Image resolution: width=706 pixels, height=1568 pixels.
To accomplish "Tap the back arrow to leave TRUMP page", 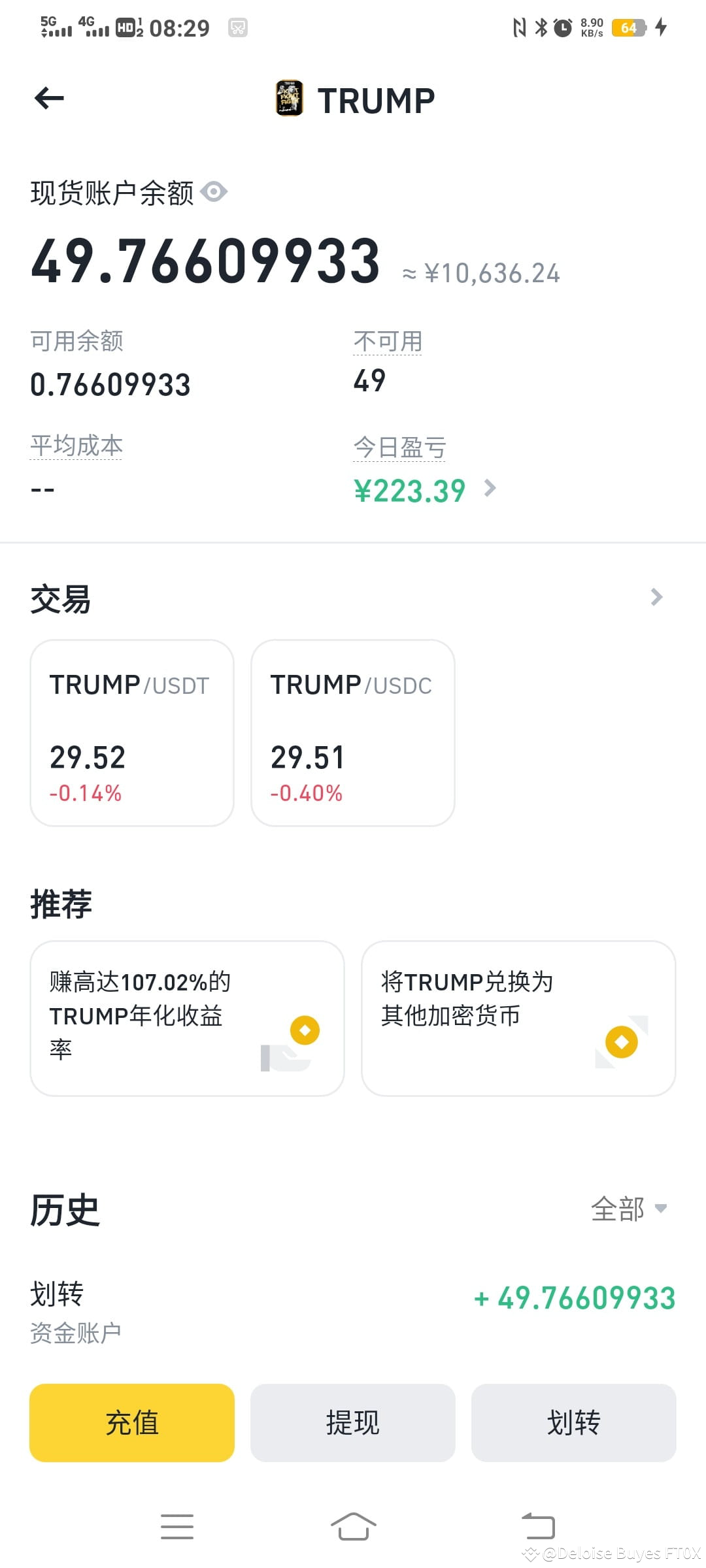I will (46, 97).
